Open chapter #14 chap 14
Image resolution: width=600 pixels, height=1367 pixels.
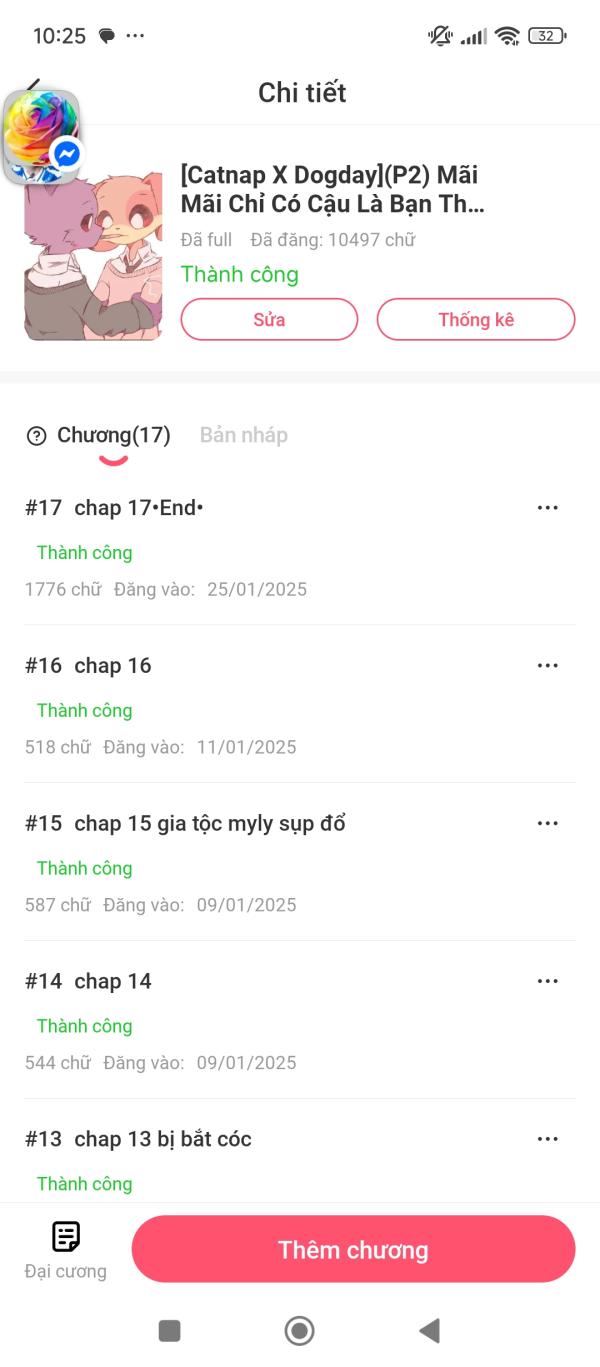coord(113,982)
